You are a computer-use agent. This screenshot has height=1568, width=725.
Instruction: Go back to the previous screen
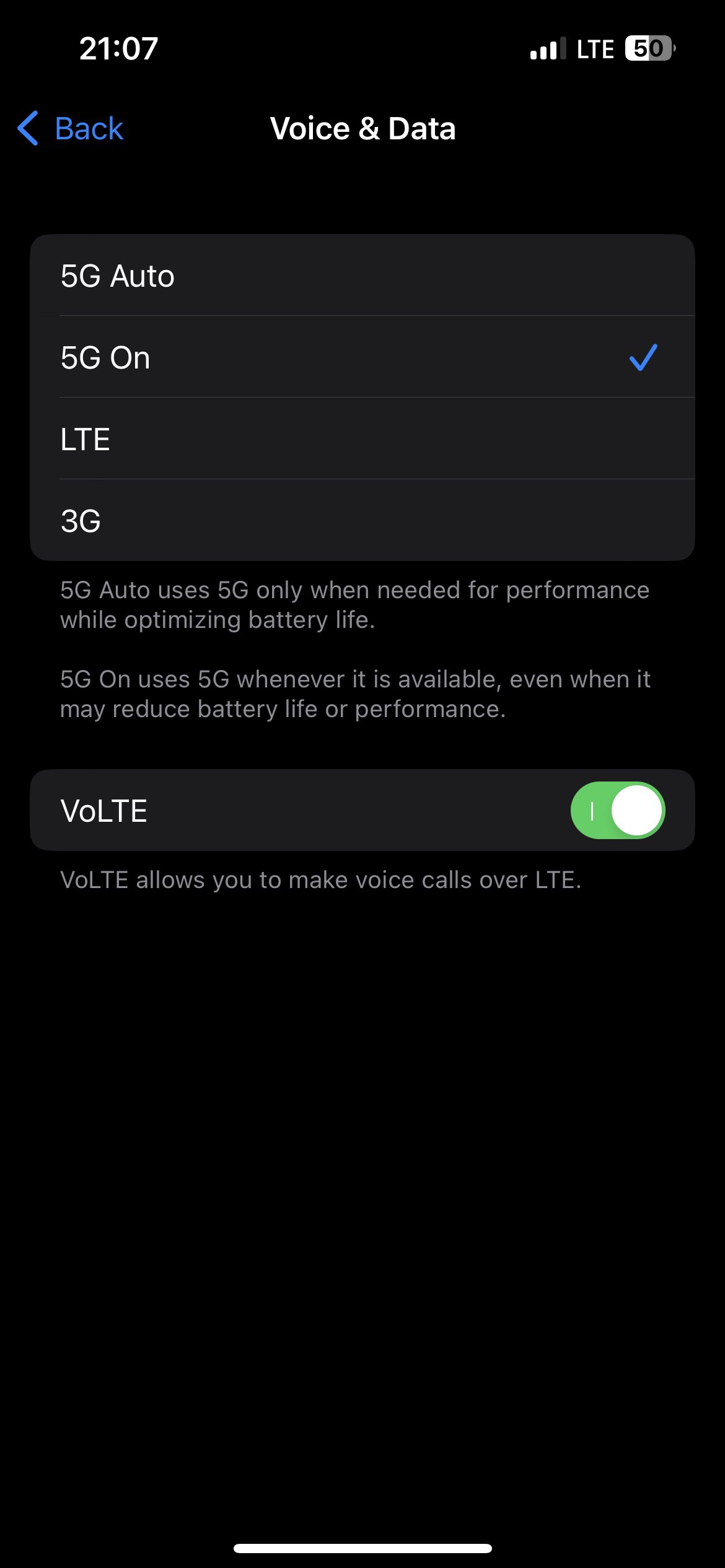70,129
